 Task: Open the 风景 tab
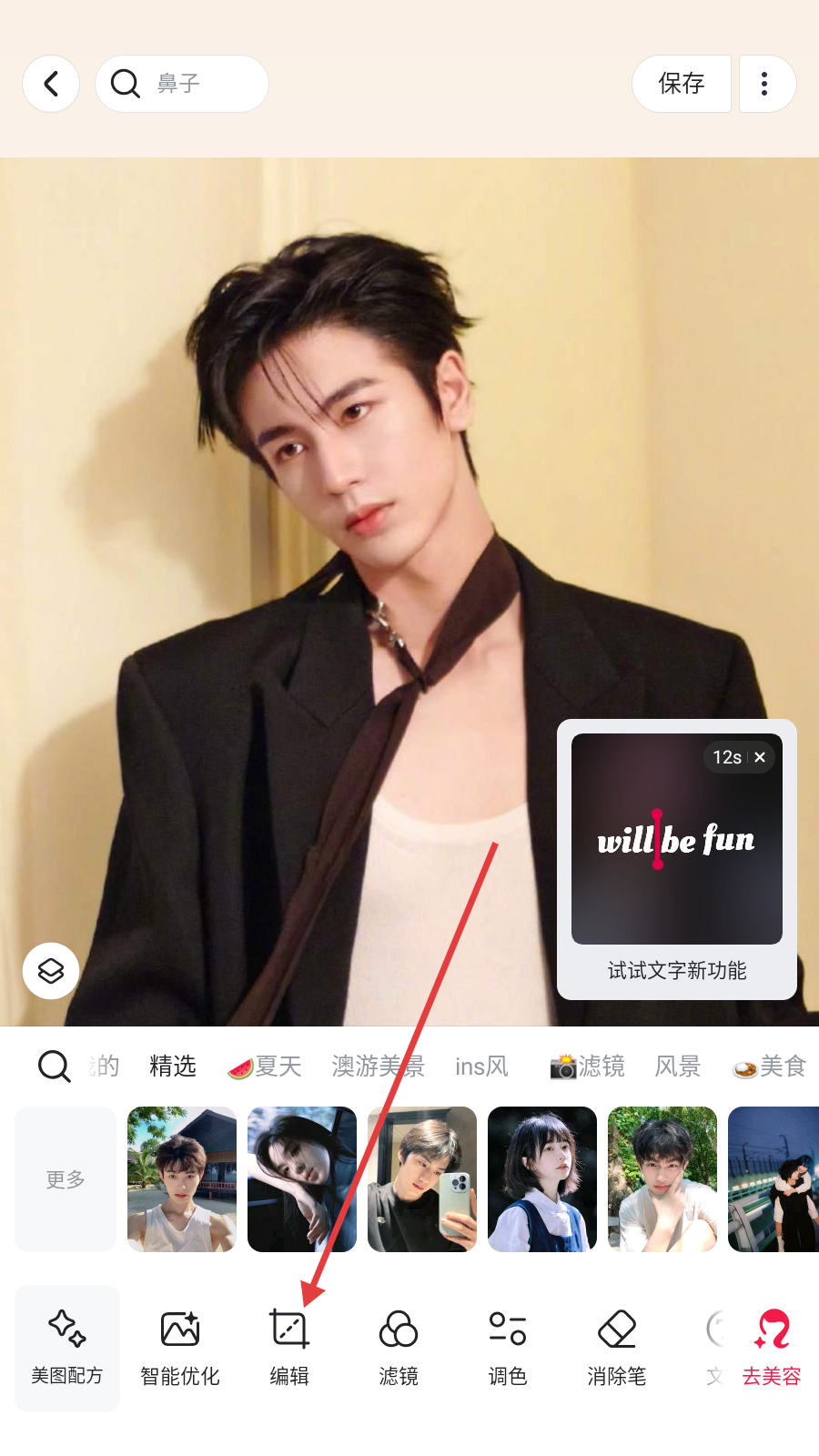(678, 1066)
